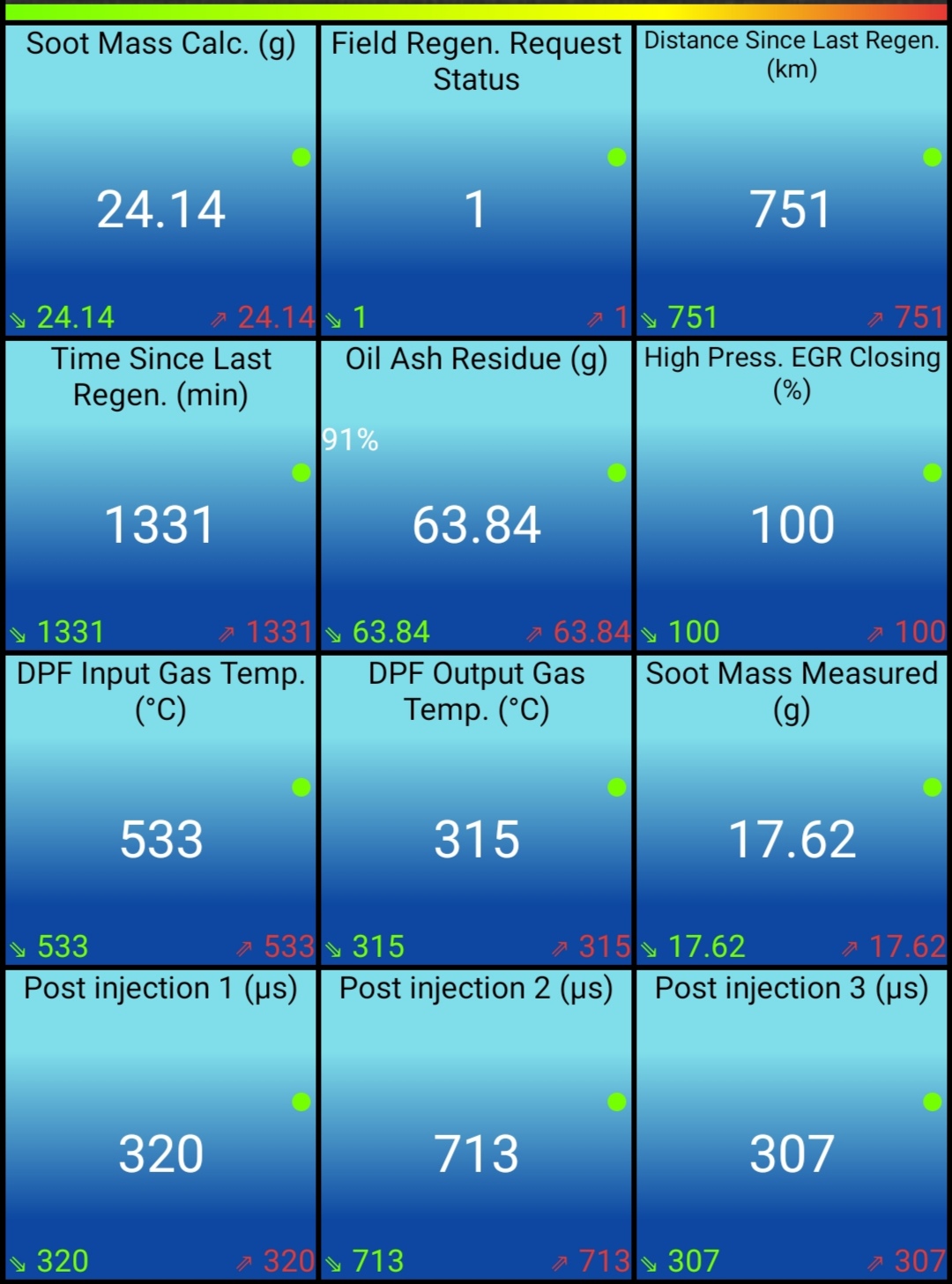The height and width of the screenshot is (1284, 952).
Task: Select the Field Regen. Request Status tile
Action: click(476, 181)
